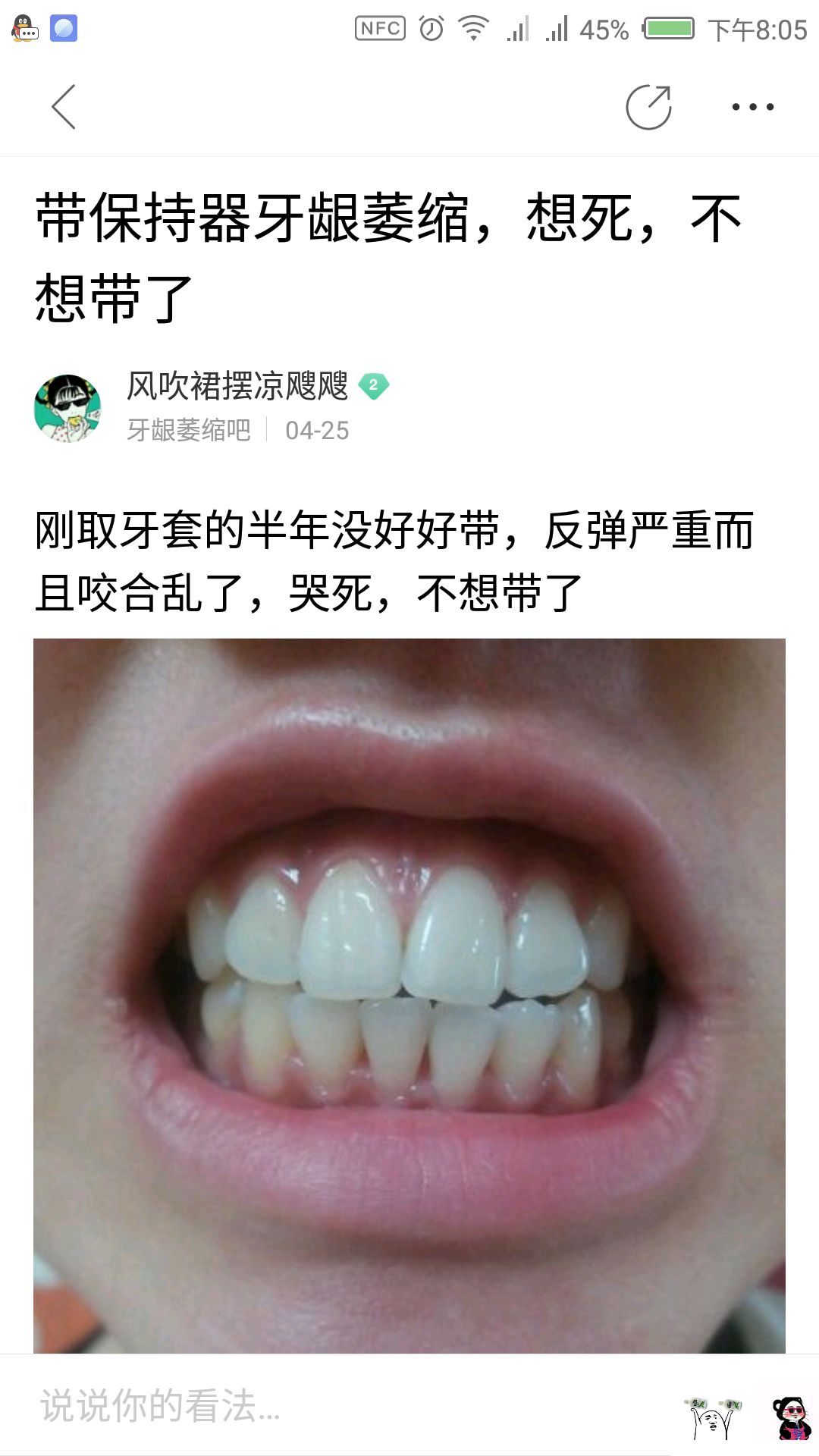Go back using the top-left arrow
This screenshot has height=1456, width=819.
pyautogui.click(x=64, y=107)
